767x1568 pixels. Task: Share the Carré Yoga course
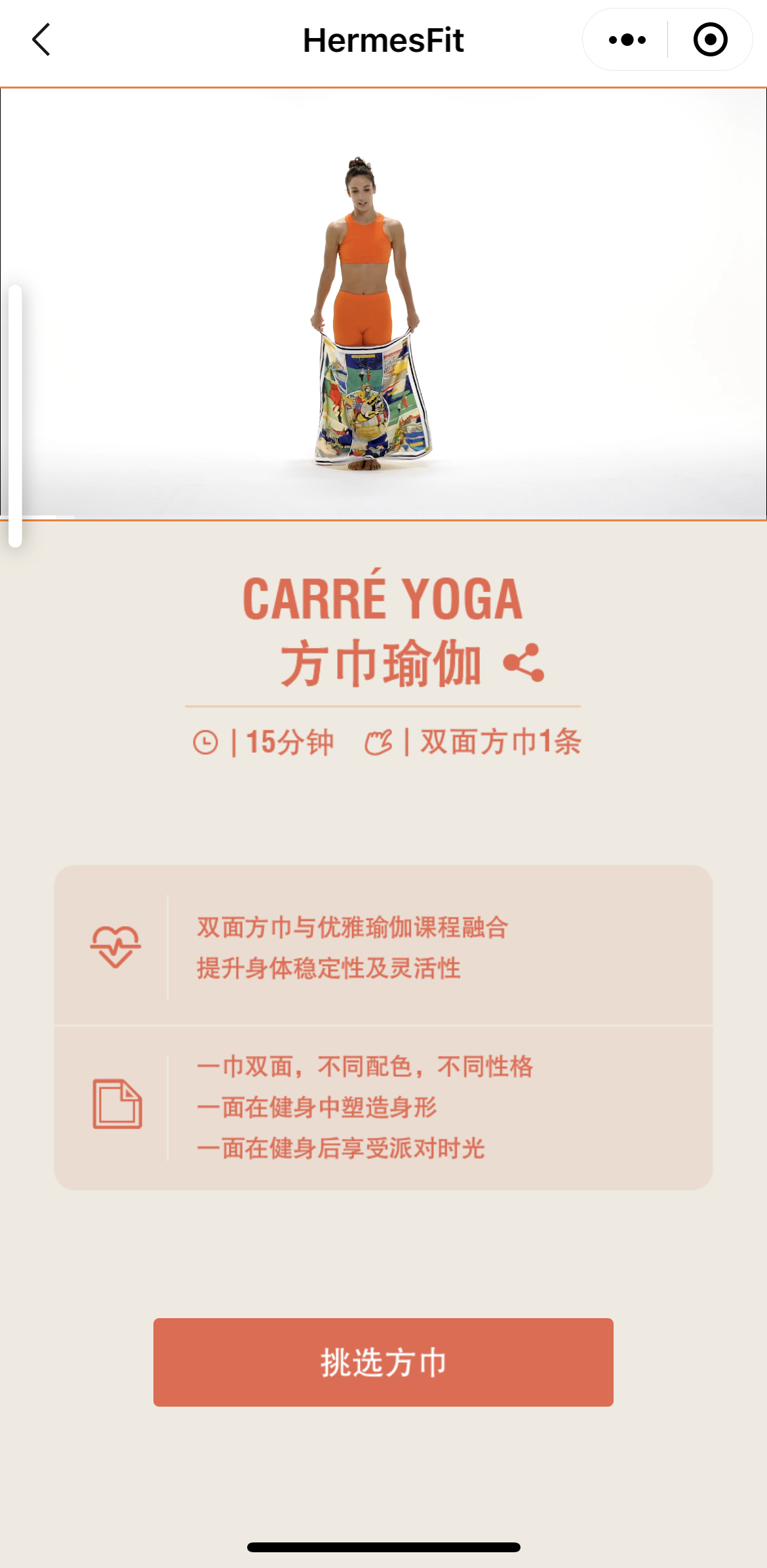pyautogui.click(x=523, y=663)
